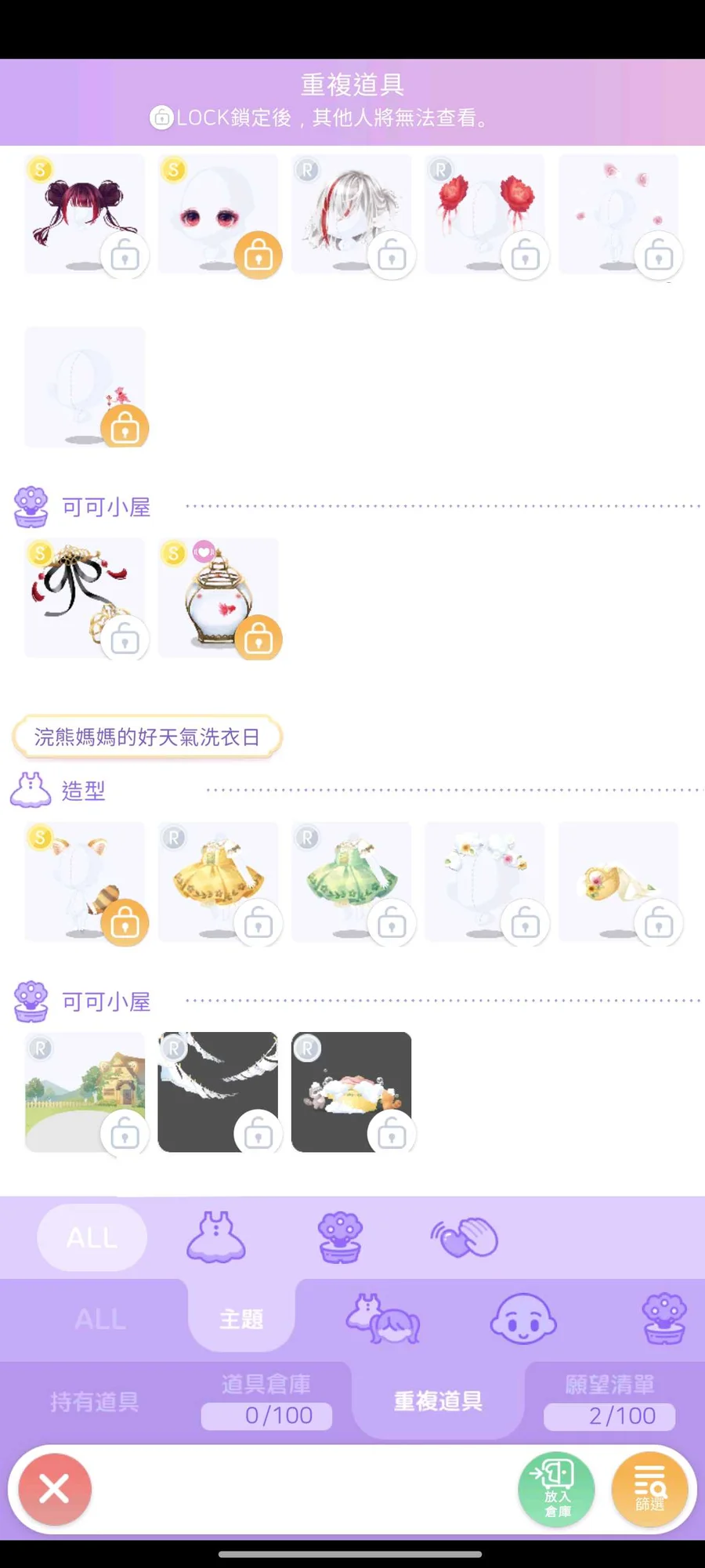Open the 篩選 filter button
This screenshot has width=705, height=1568.
[x=649, y=1488]
